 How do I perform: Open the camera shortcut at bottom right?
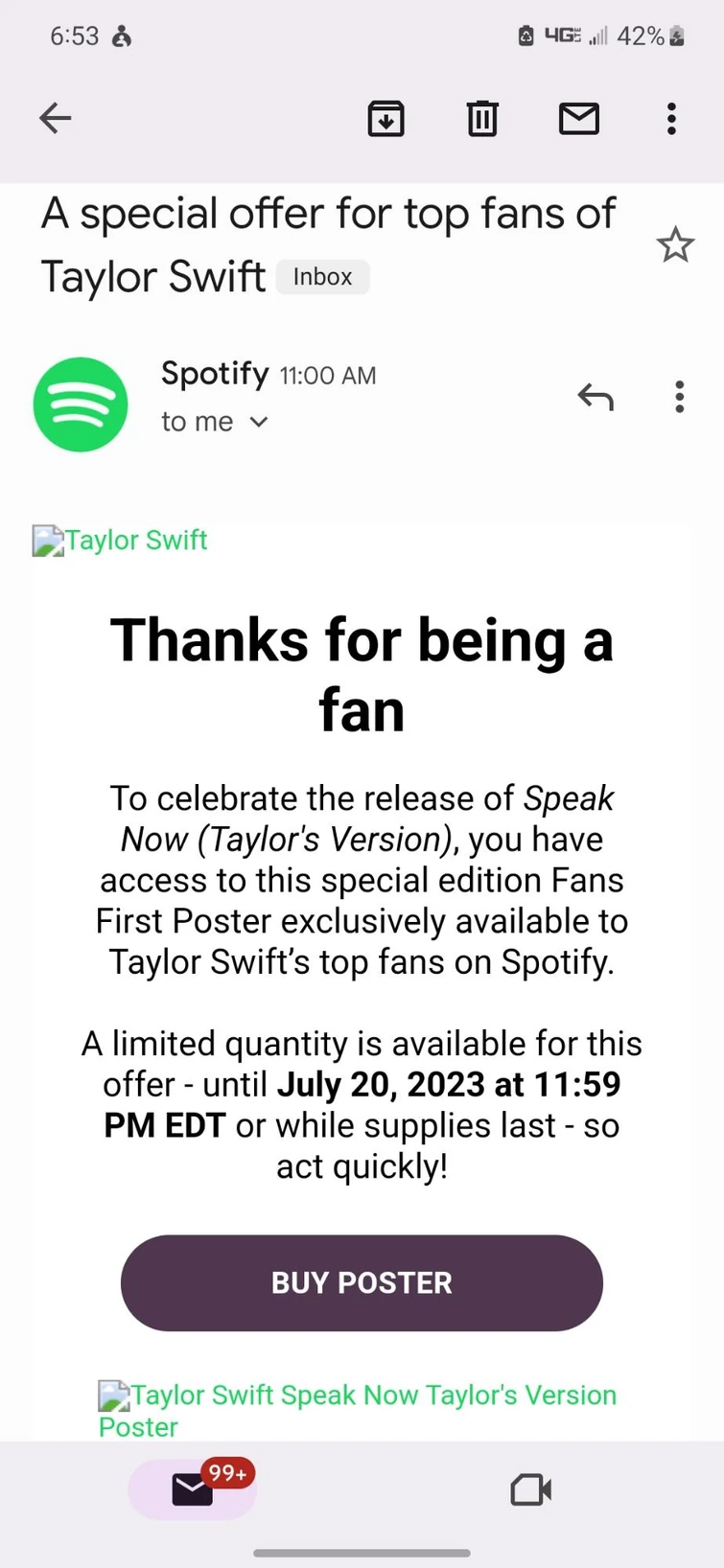coord(530,1489)
